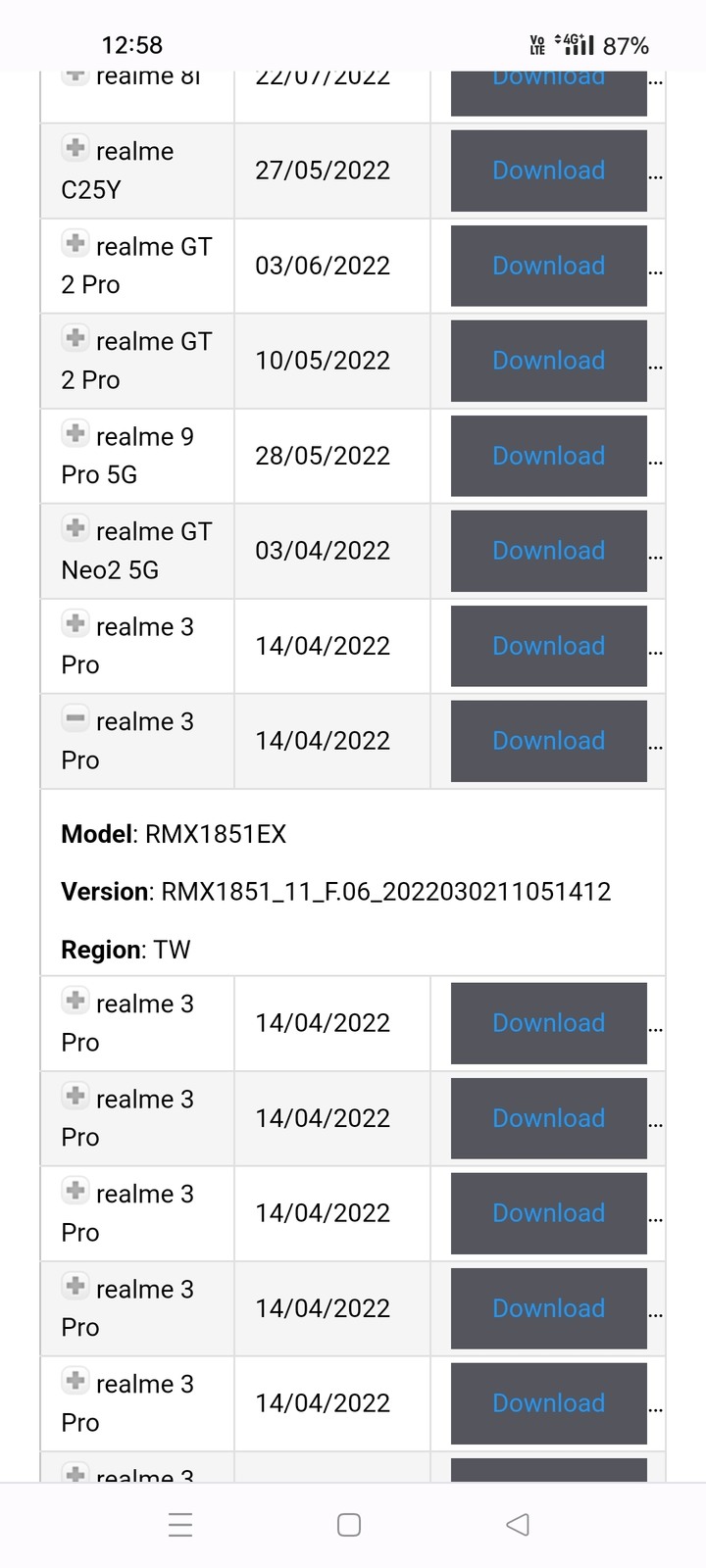Download the realme 9 Pro 5G firmware
The height and width of the screenshot is (1568, 706).
[548, 456]
